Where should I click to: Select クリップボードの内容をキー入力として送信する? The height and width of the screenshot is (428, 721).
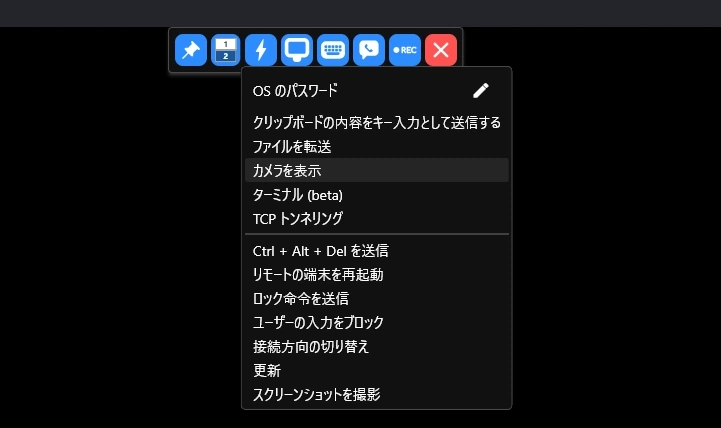point(376,122)
